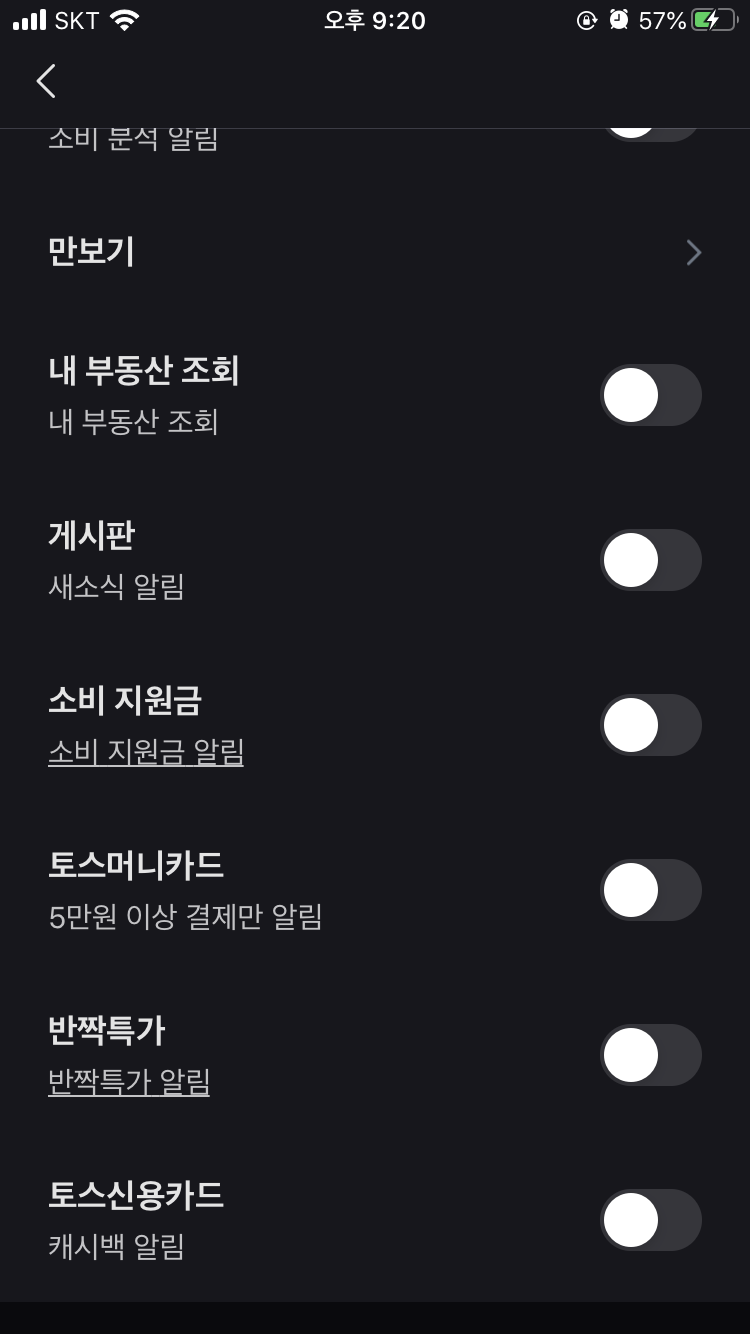
Task: Tap the underlined 반짝특가 알림 link
Action: click(129, 1082)
